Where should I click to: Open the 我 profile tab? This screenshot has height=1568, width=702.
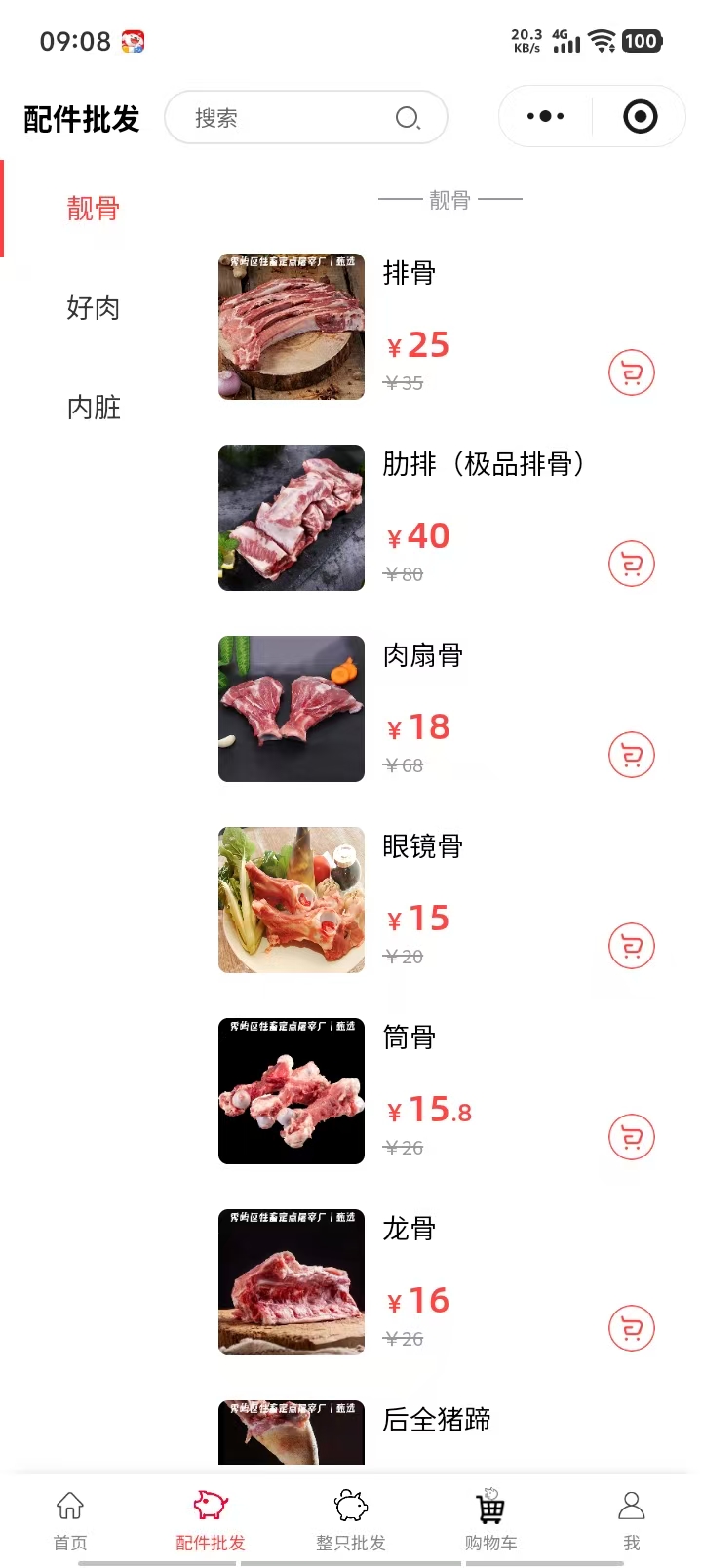pyautogui.click(x=631, y=1519)
